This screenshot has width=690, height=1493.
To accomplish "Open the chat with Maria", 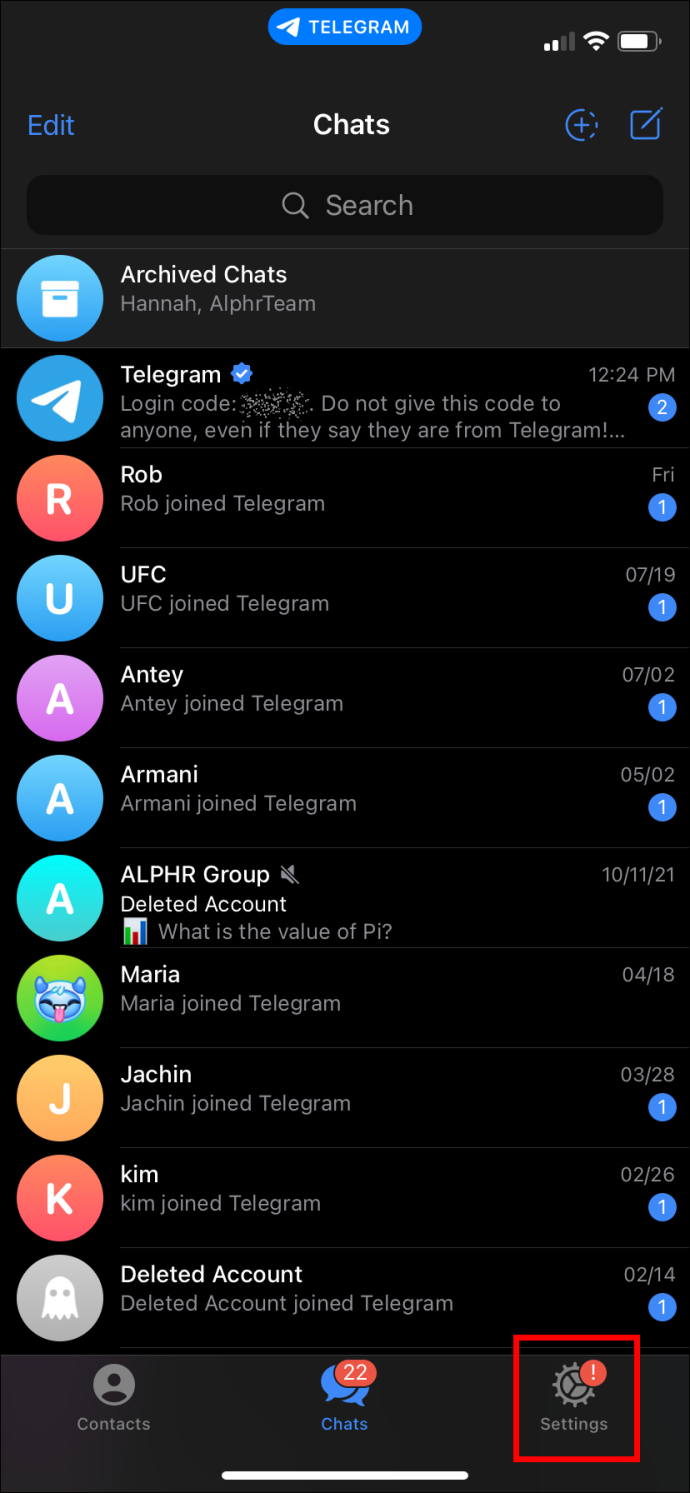I will [x=345, y=998].
